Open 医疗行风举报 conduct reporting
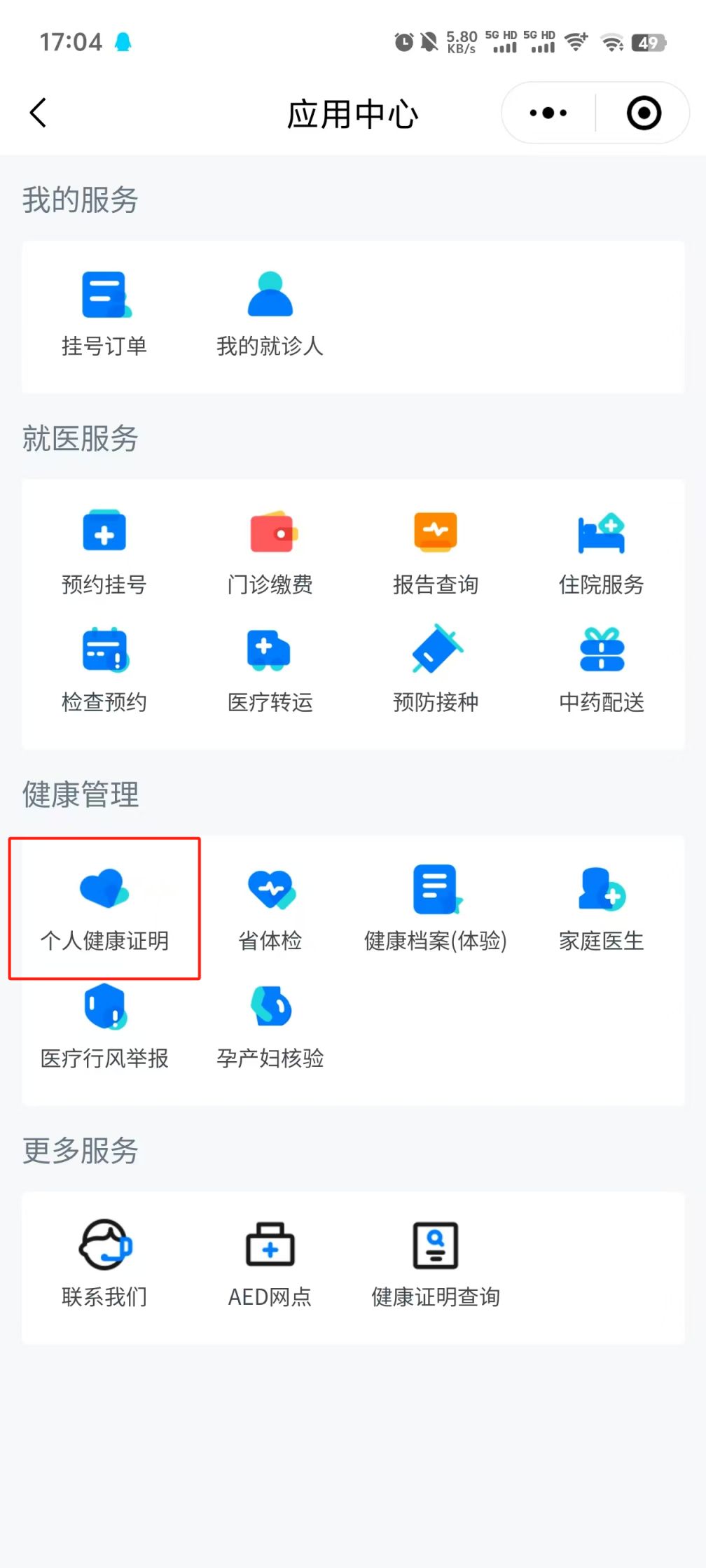 pyautogui.click(x=104, y=1026)
